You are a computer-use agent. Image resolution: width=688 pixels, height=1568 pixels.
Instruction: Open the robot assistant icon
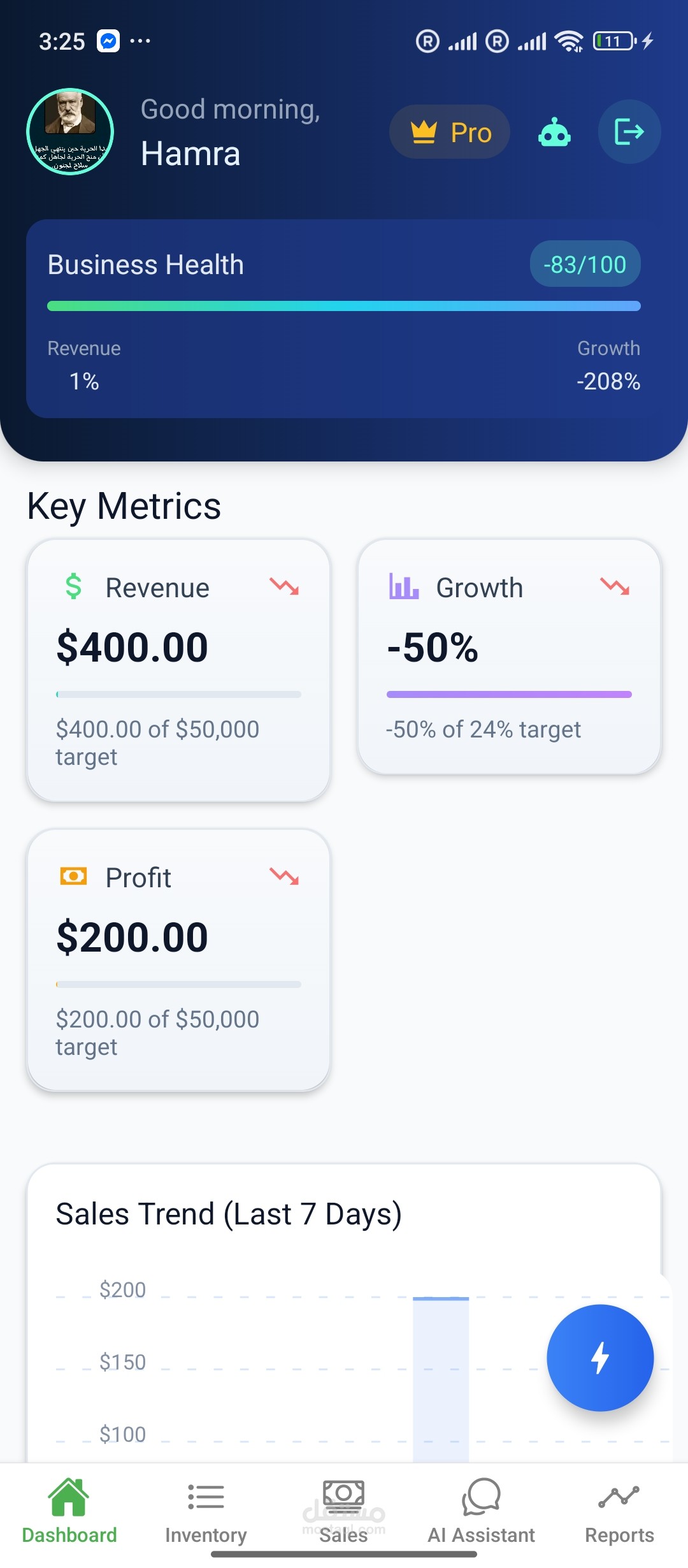554,132
